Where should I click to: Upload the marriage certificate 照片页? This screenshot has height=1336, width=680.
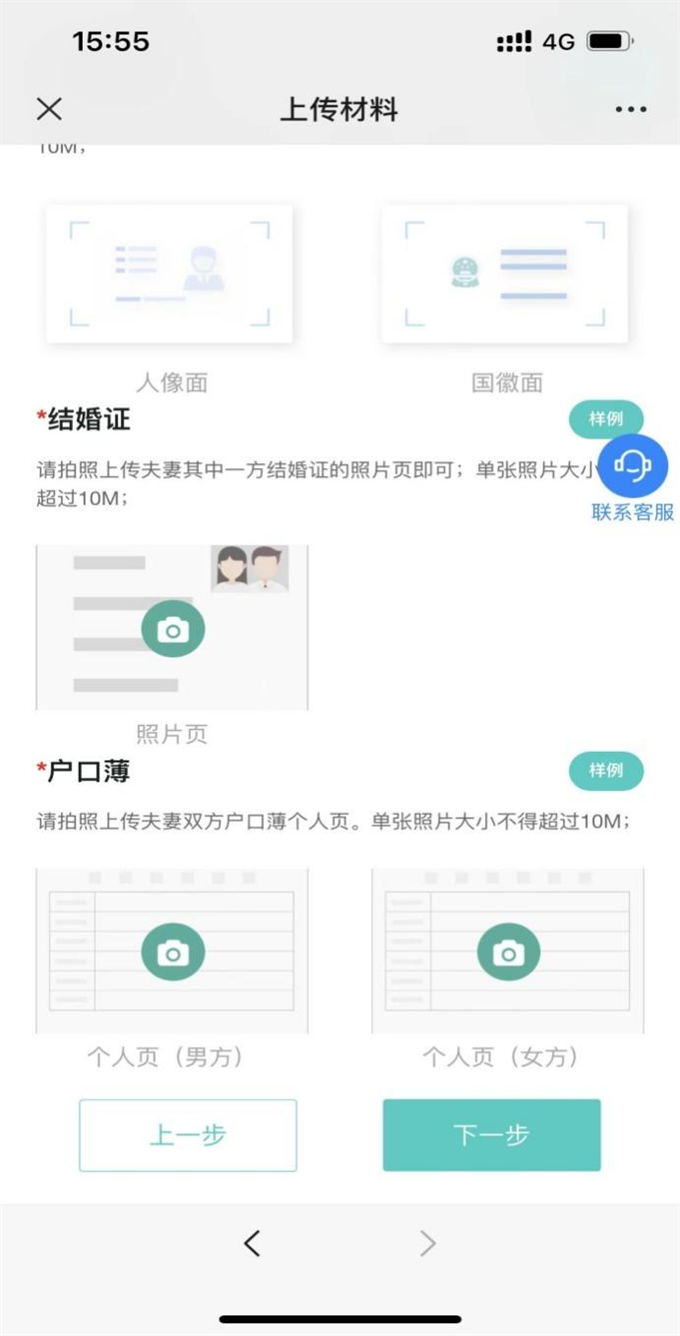[x=172, y=629]
